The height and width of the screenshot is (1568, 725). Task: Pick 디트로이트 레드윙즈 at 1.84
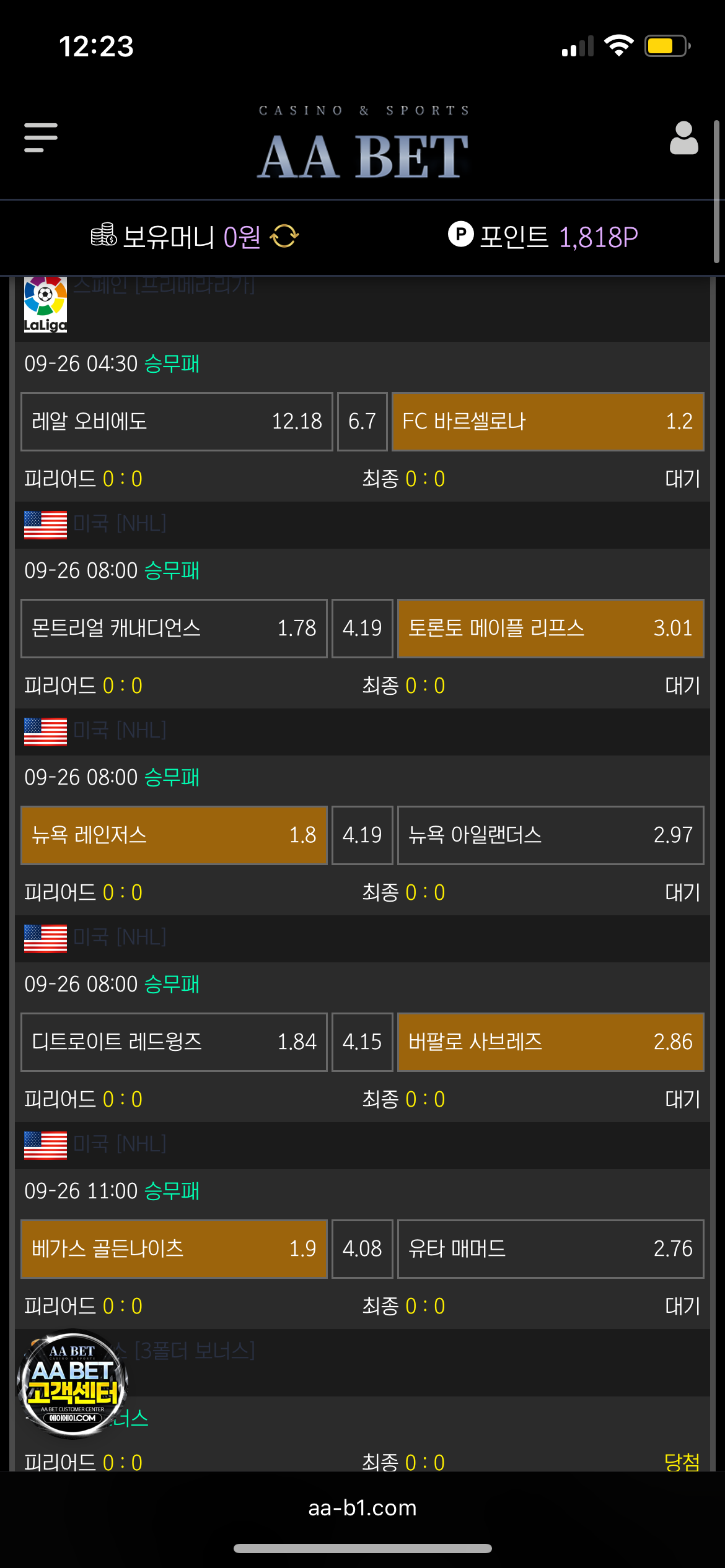[174, 1042]
